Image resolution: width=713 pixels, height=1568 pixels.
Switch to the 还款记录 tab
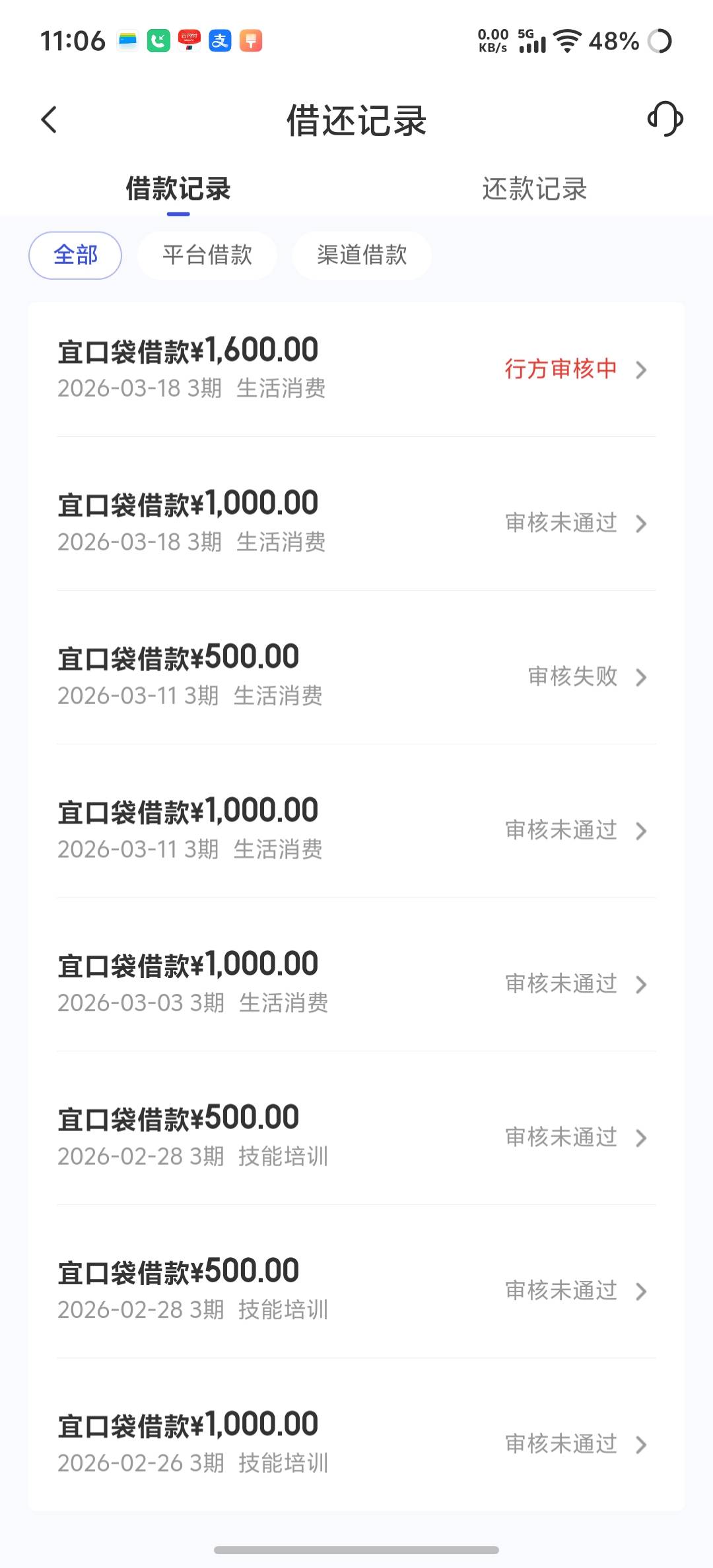[x=534, y=189]
